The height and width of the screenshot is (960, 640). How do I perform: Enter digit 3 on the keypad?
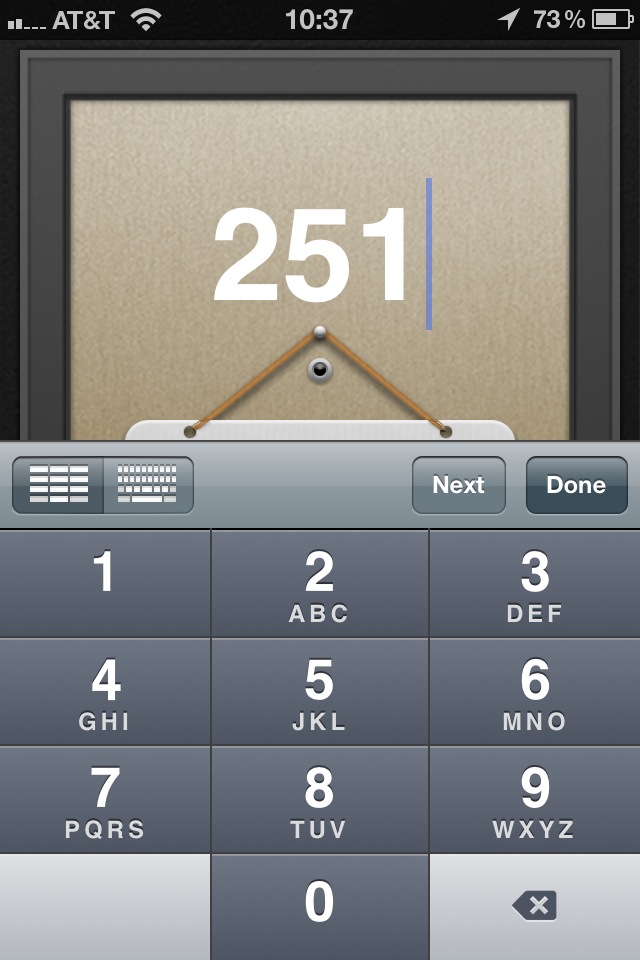click(x=535, y=582)
